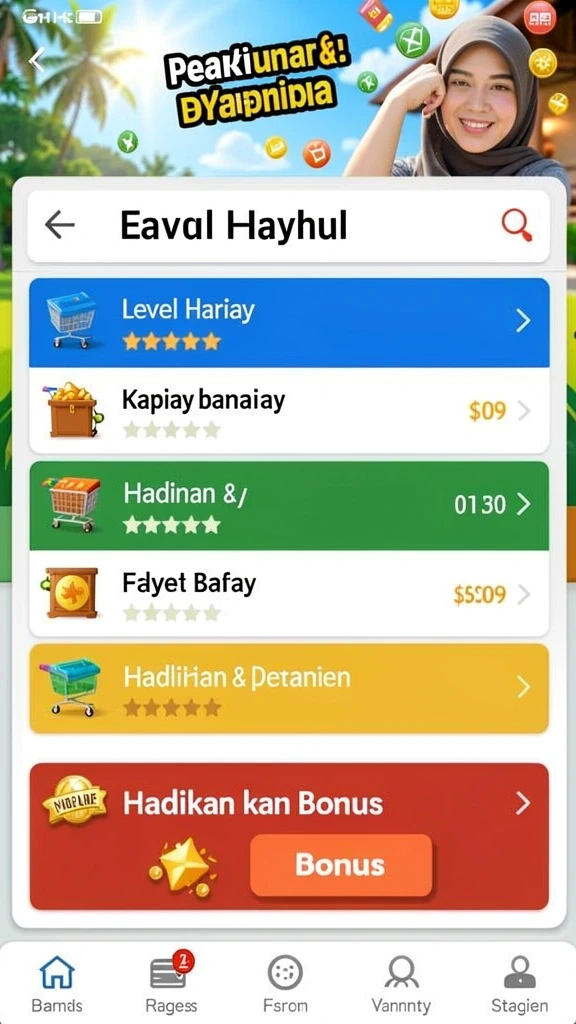Switch to the Bamds home tab

tap(57, 984)
